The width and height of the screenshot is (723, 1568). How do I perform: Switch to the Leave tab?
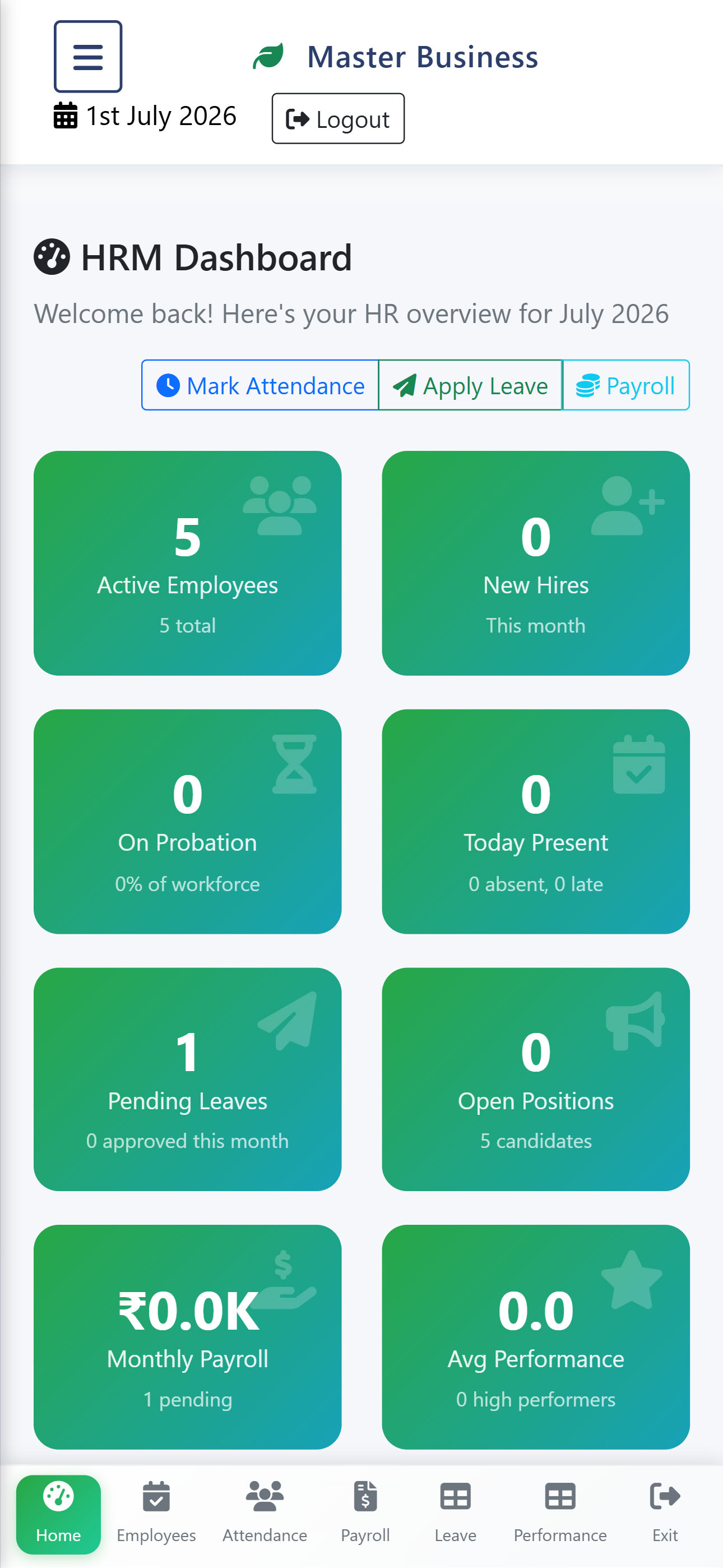(x=455, y=1514)
